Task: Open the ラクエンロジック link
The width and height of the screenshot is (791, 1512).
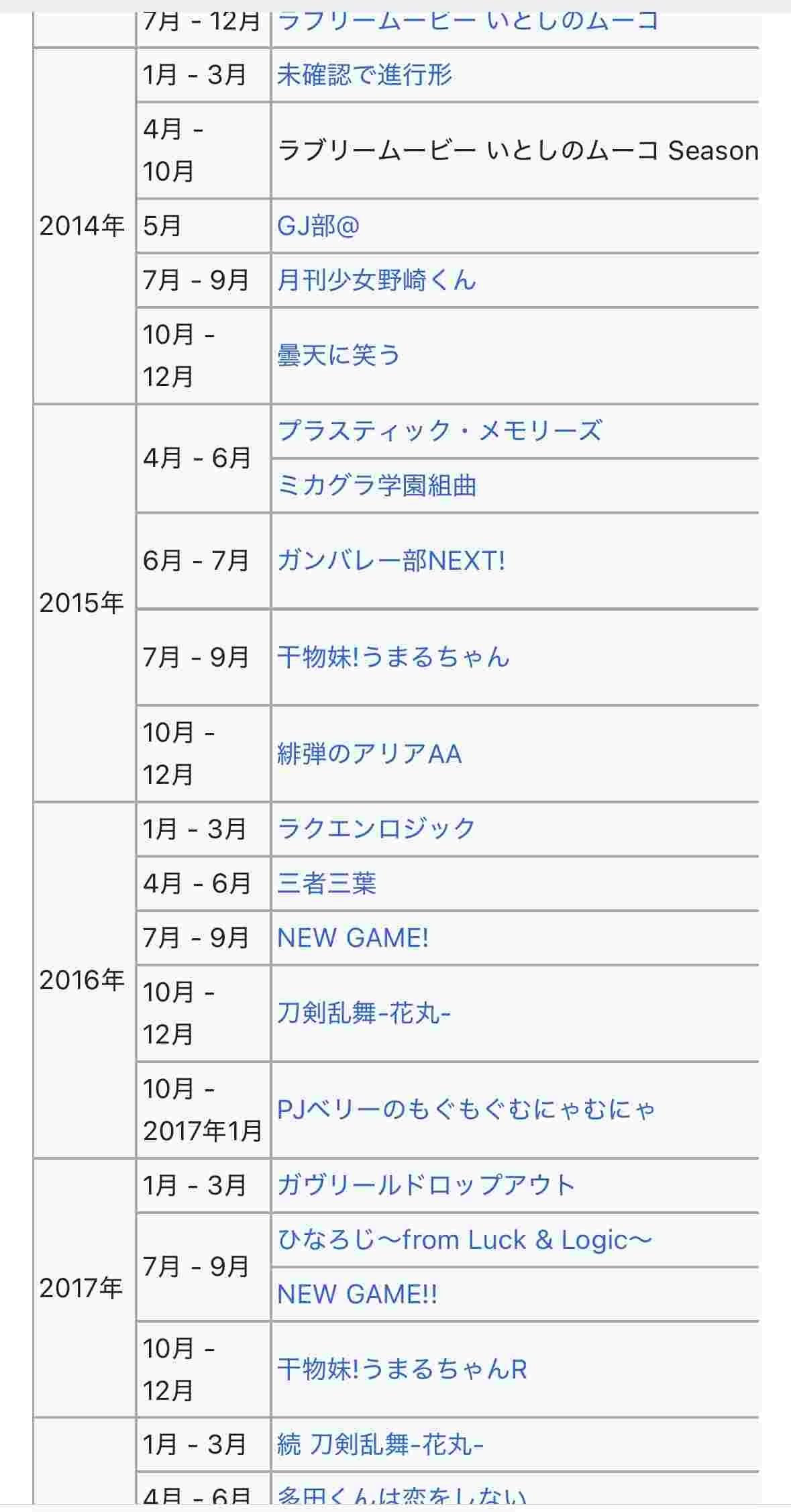Action: (376, 829)
